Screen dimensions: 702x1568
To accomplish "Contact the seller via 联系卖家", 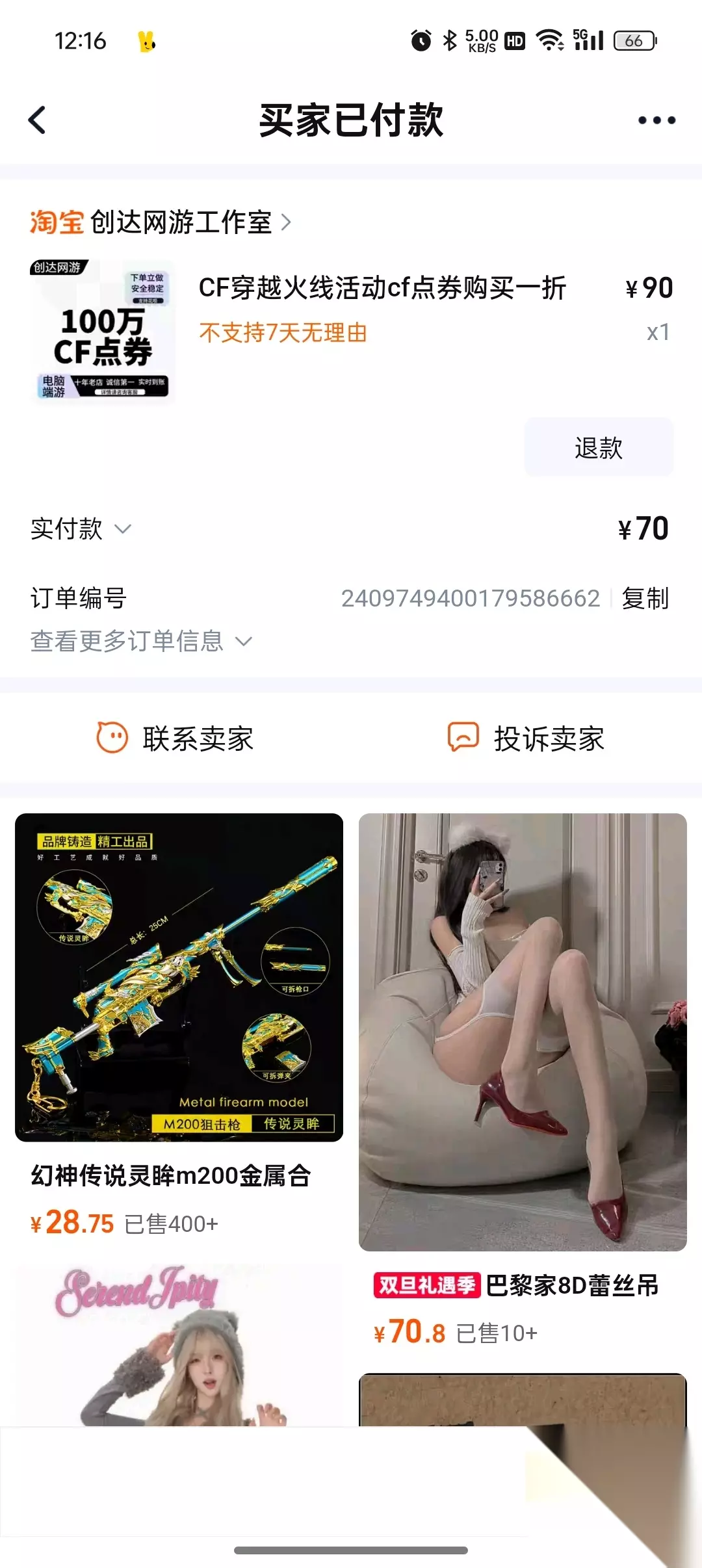I will [x=175, y=738].
